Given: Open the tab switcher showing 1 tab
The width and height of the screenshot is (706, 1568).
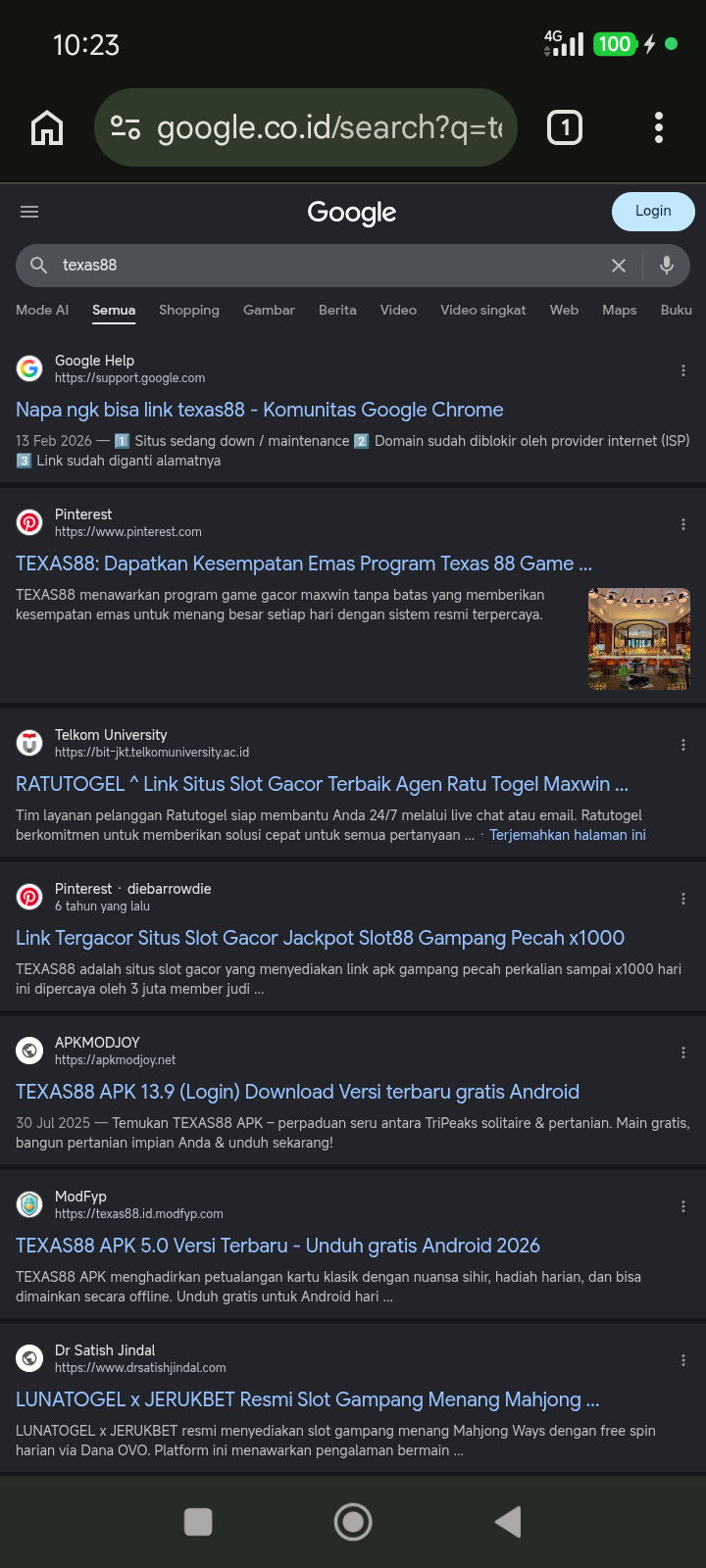Looking at the screenshot, I should point(565,127).
